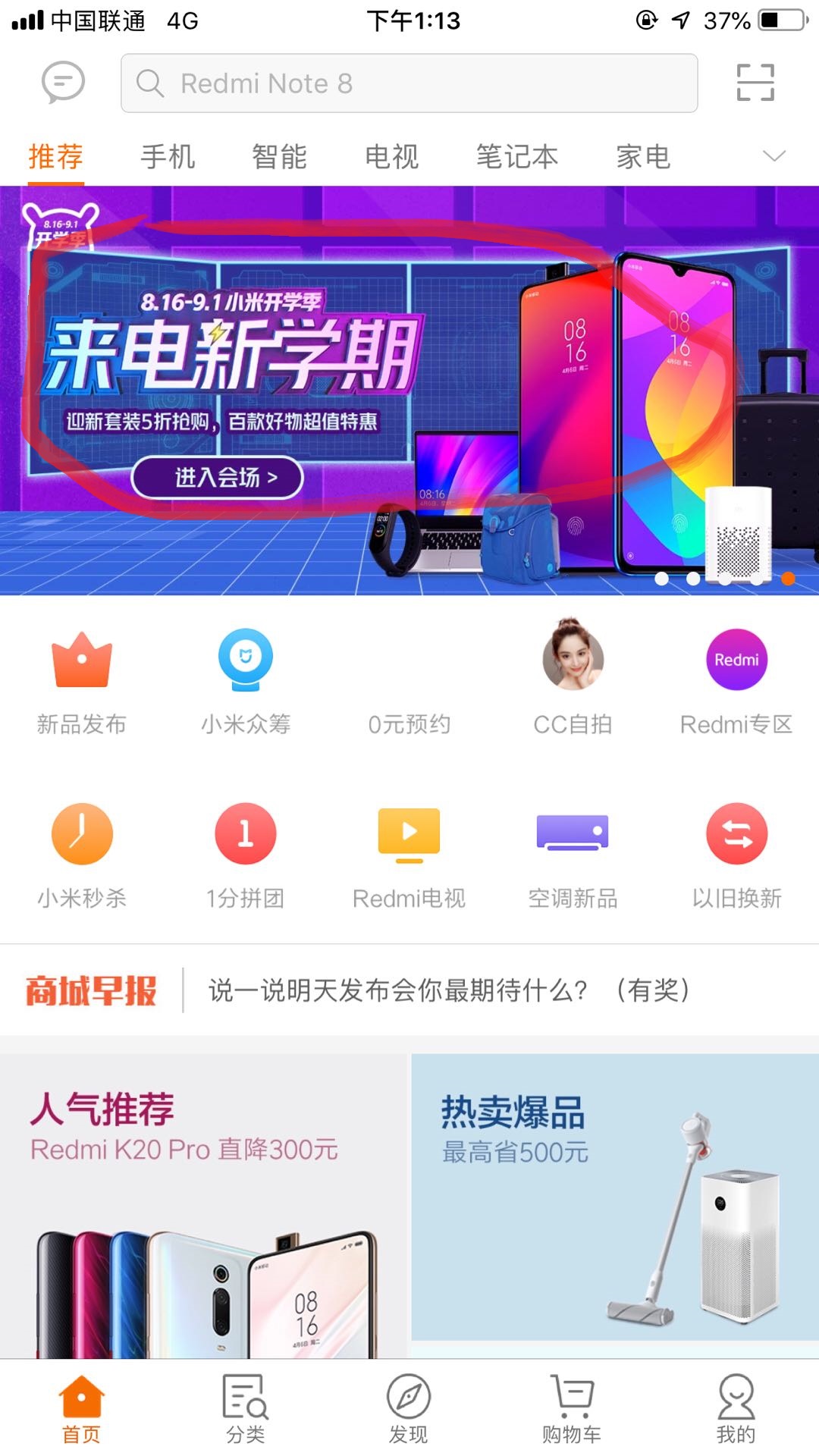
Task: Open the 笔记本 tab
Action: click(517, 157)
